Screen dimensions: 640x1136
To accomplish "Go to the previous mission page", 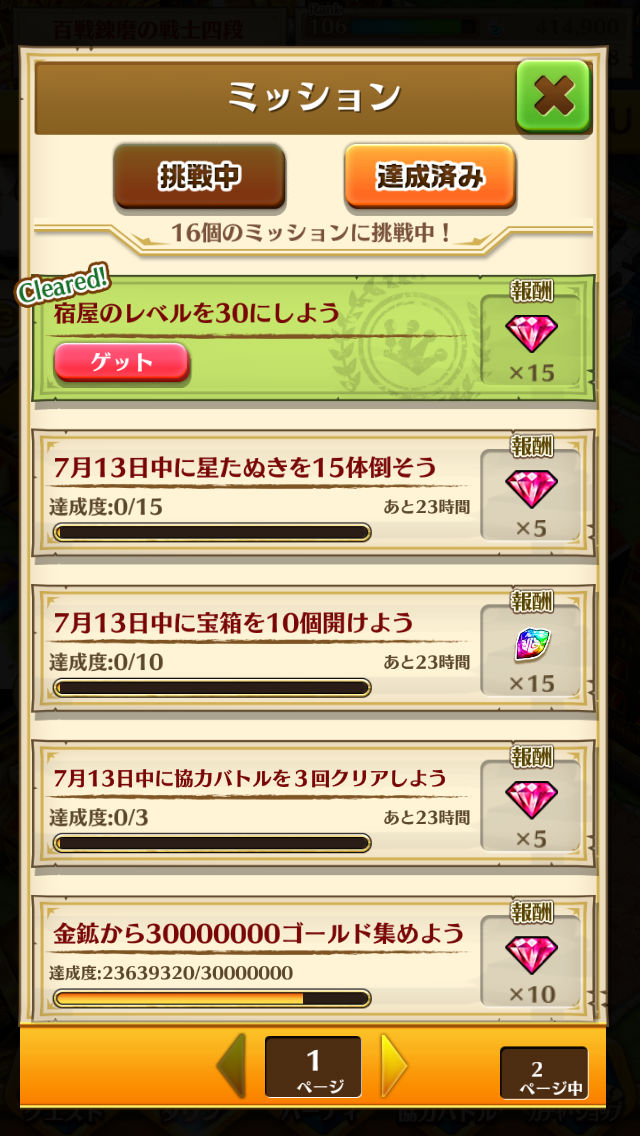I will pyautogui.click(x=231, y=1065).
